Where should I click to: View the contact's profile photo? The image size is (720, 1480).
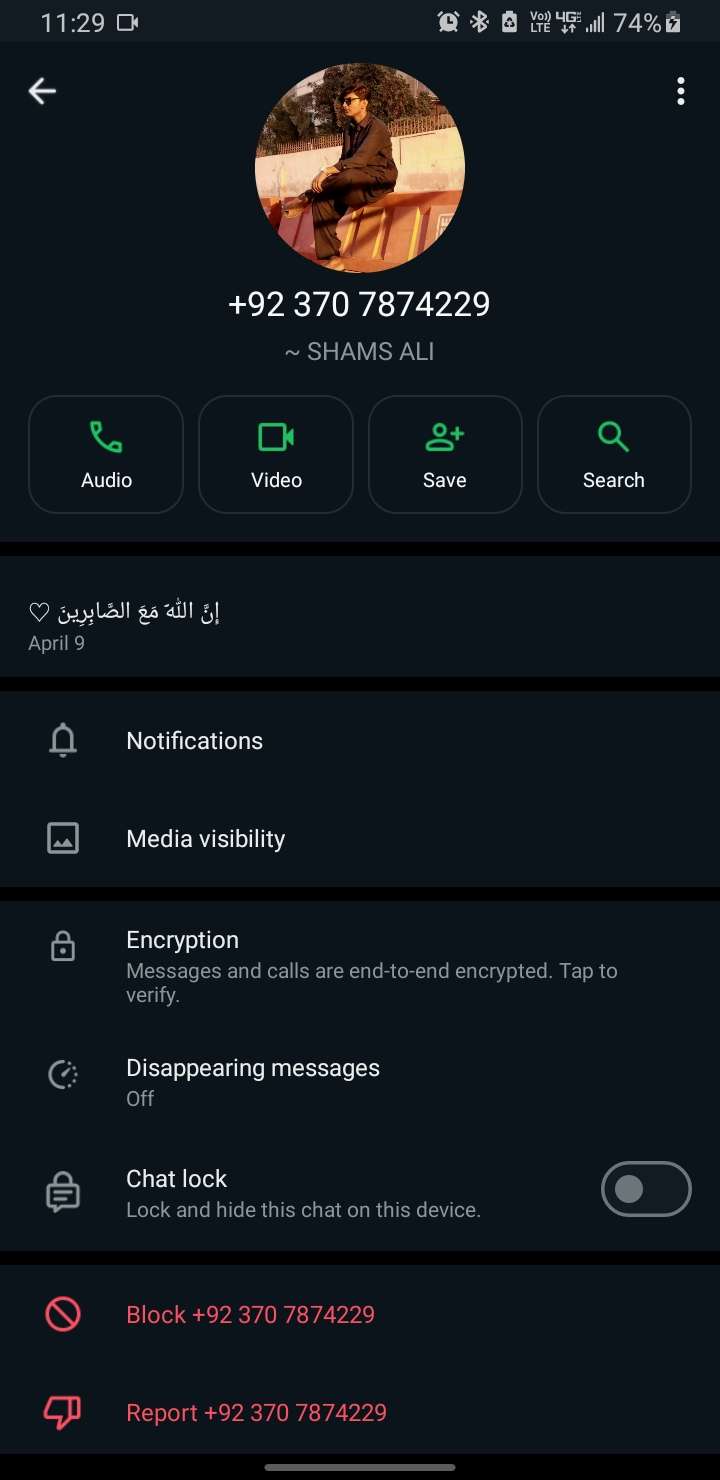(360, 168)
